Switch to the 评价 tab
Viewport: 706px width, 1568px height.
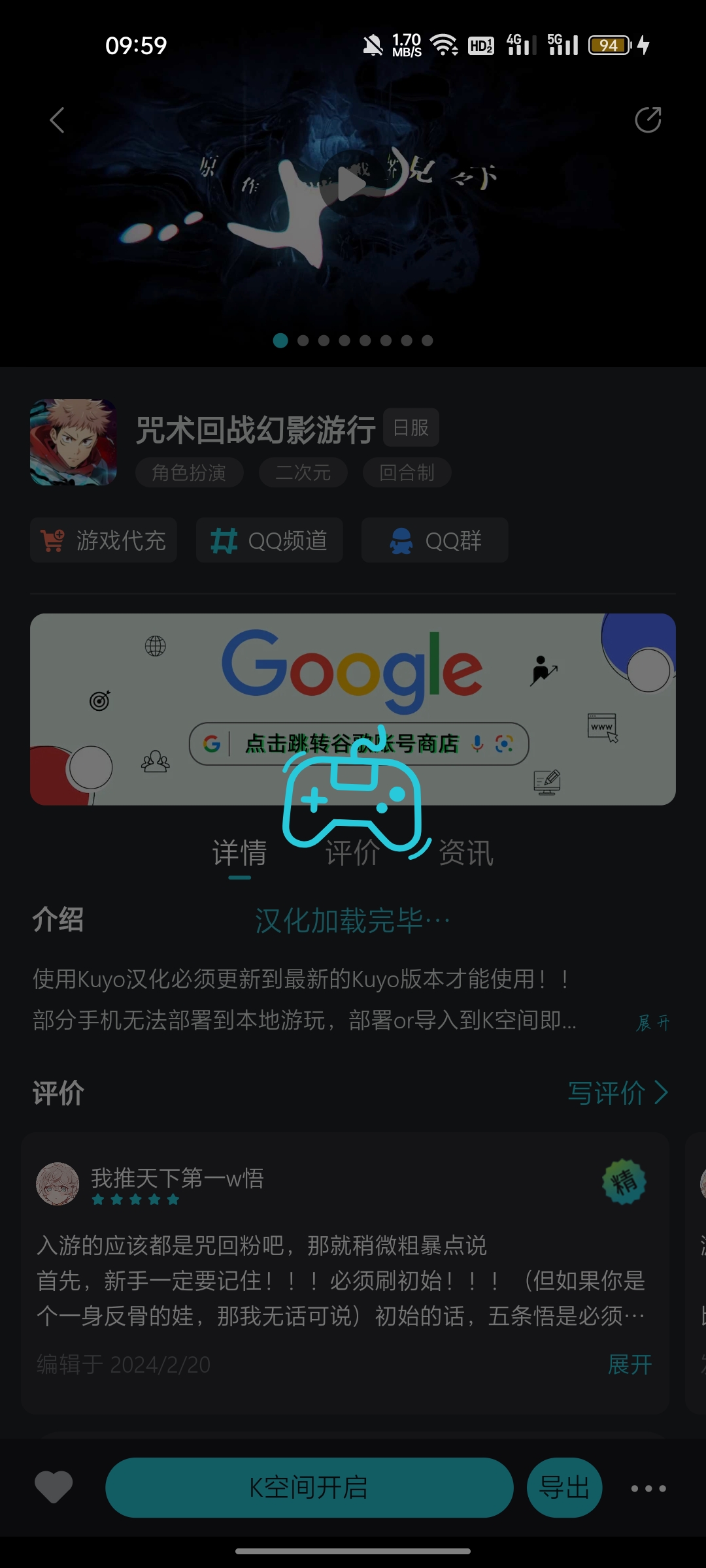(352, 853)
